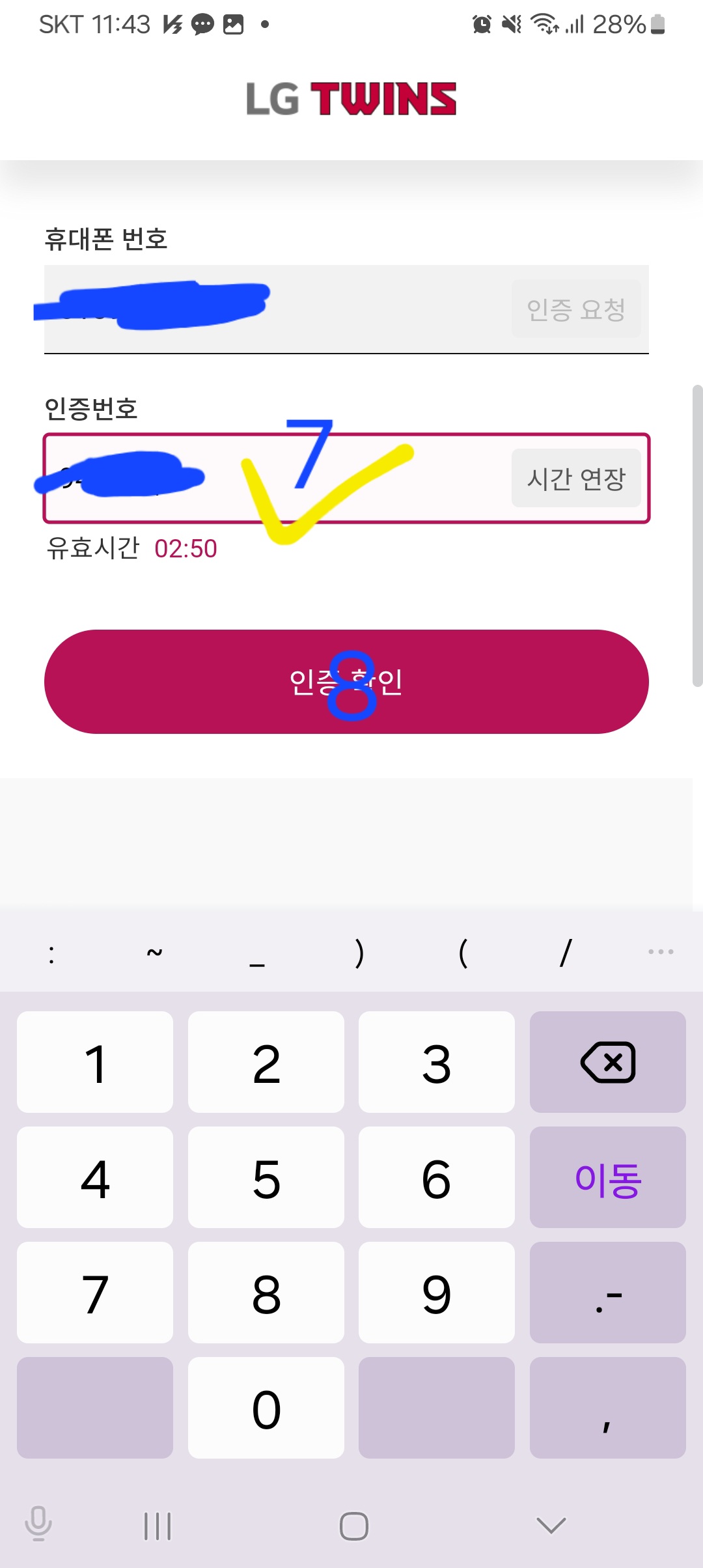Tap the messaging icon in the status bar

[202, 25]
